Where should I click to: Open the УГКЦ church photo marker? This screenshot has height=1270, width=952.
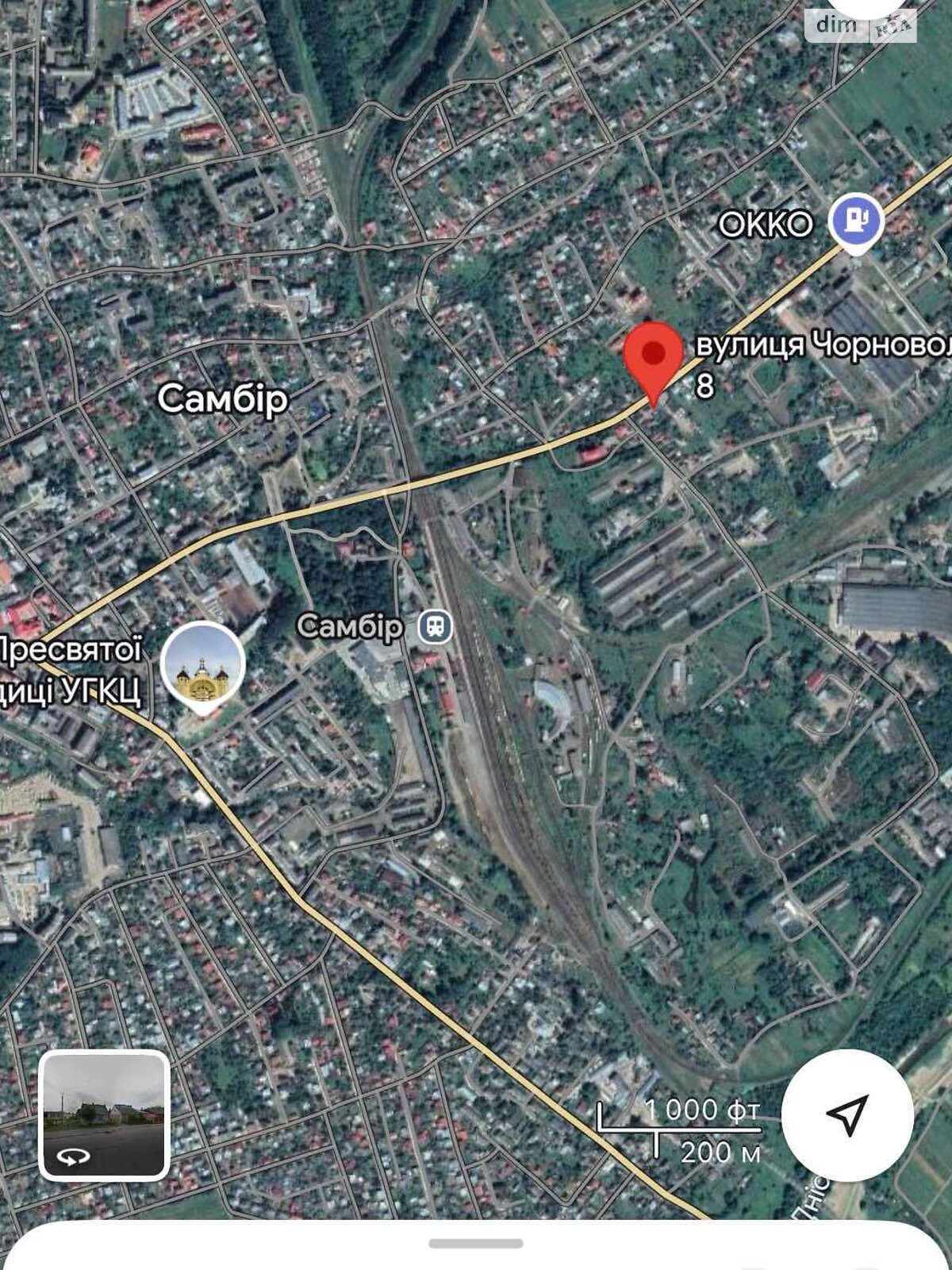(202, 664)
